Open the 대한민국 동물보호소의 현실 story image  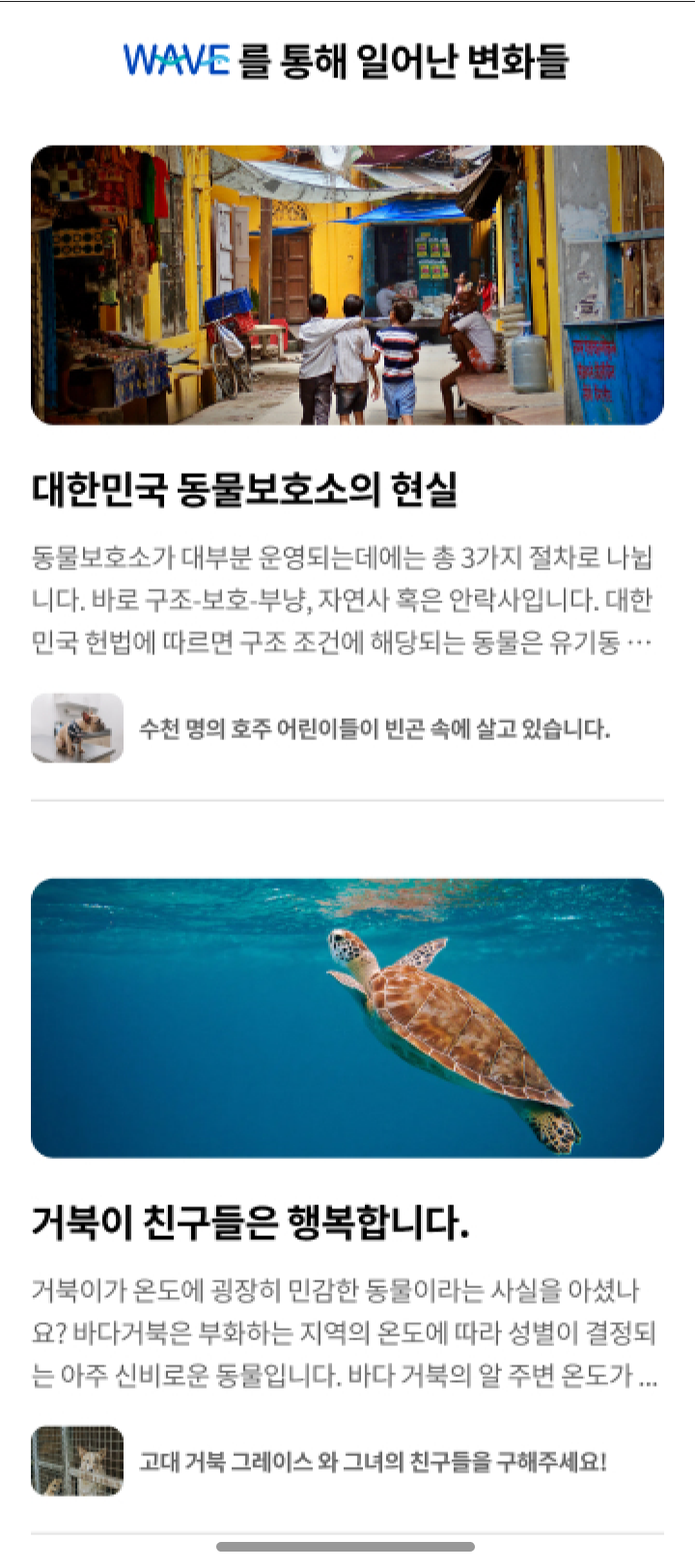click(347, 285)
